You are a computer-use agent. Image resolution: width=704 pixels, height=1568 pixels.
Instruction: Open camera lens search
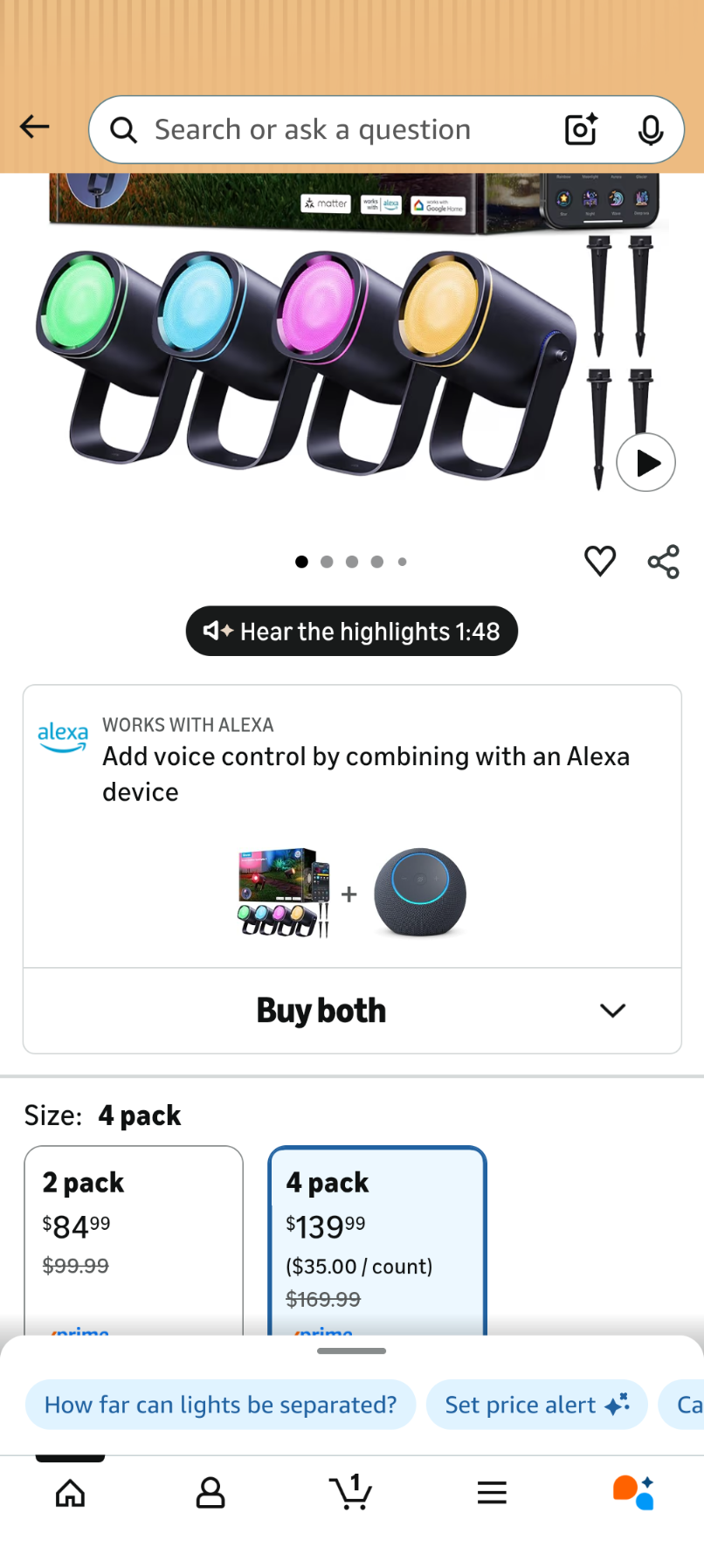click(x=581, y=130)
